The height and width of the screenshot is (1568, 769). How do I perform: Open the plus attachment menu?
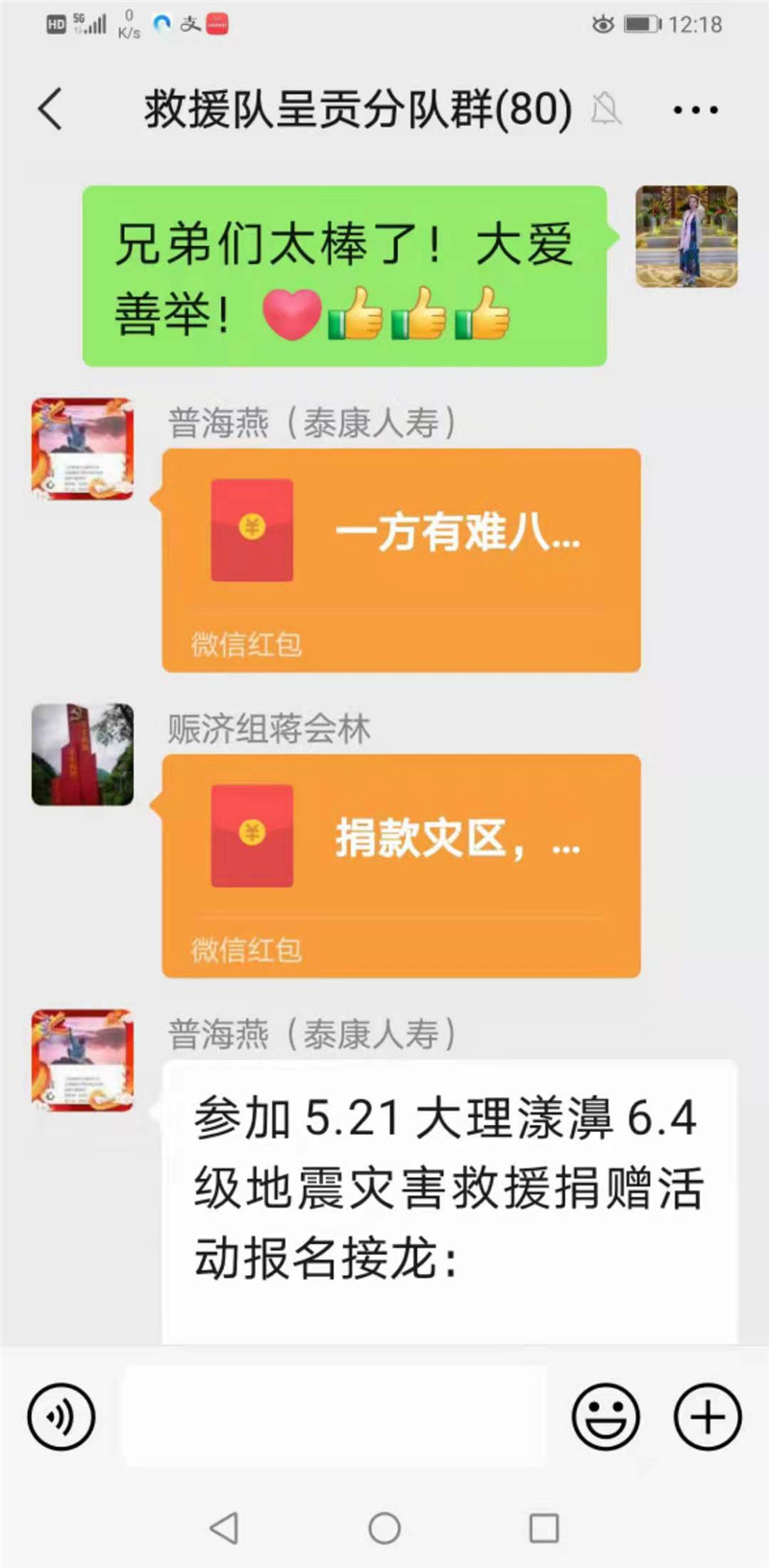pos(707,1416)
